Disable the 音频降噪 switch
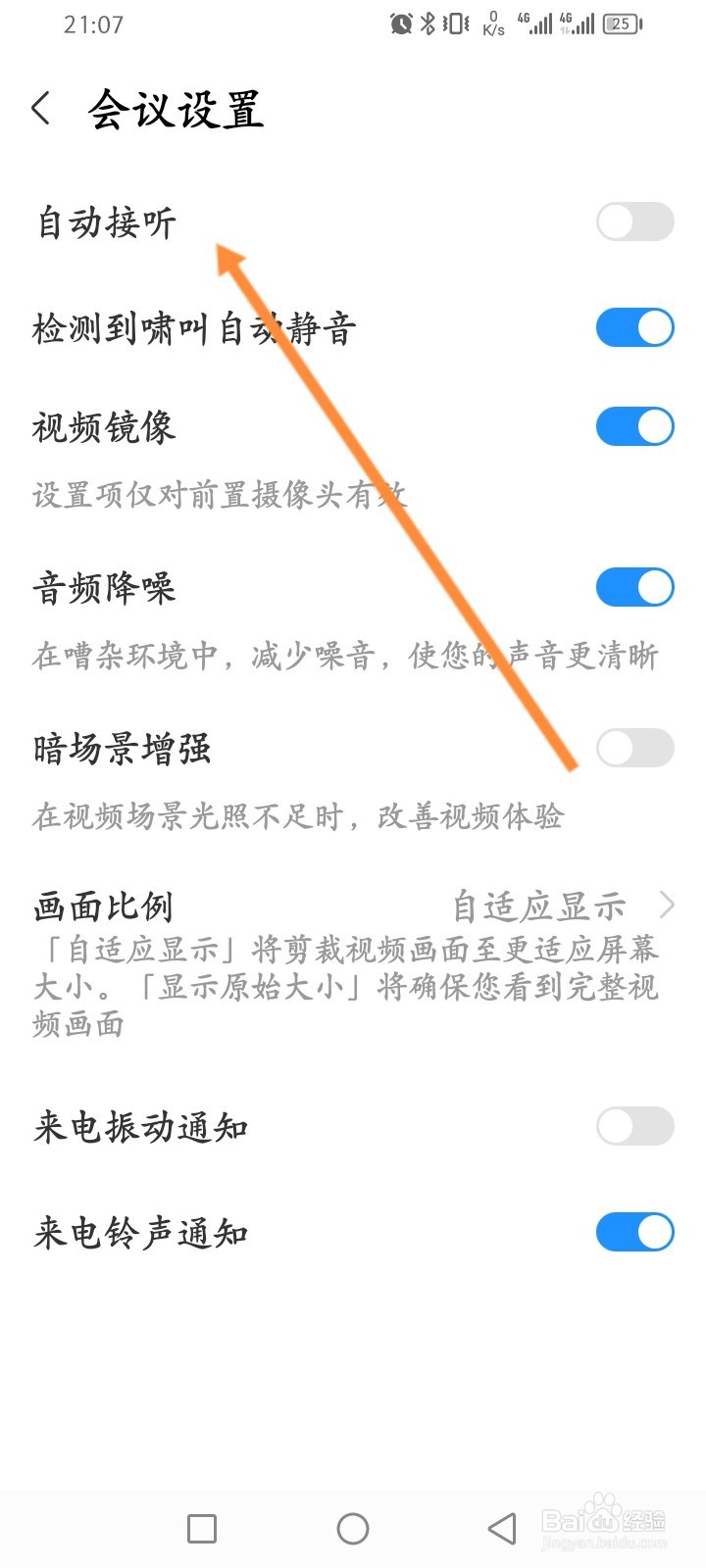Screen dimensions: 706x1568 633,586
